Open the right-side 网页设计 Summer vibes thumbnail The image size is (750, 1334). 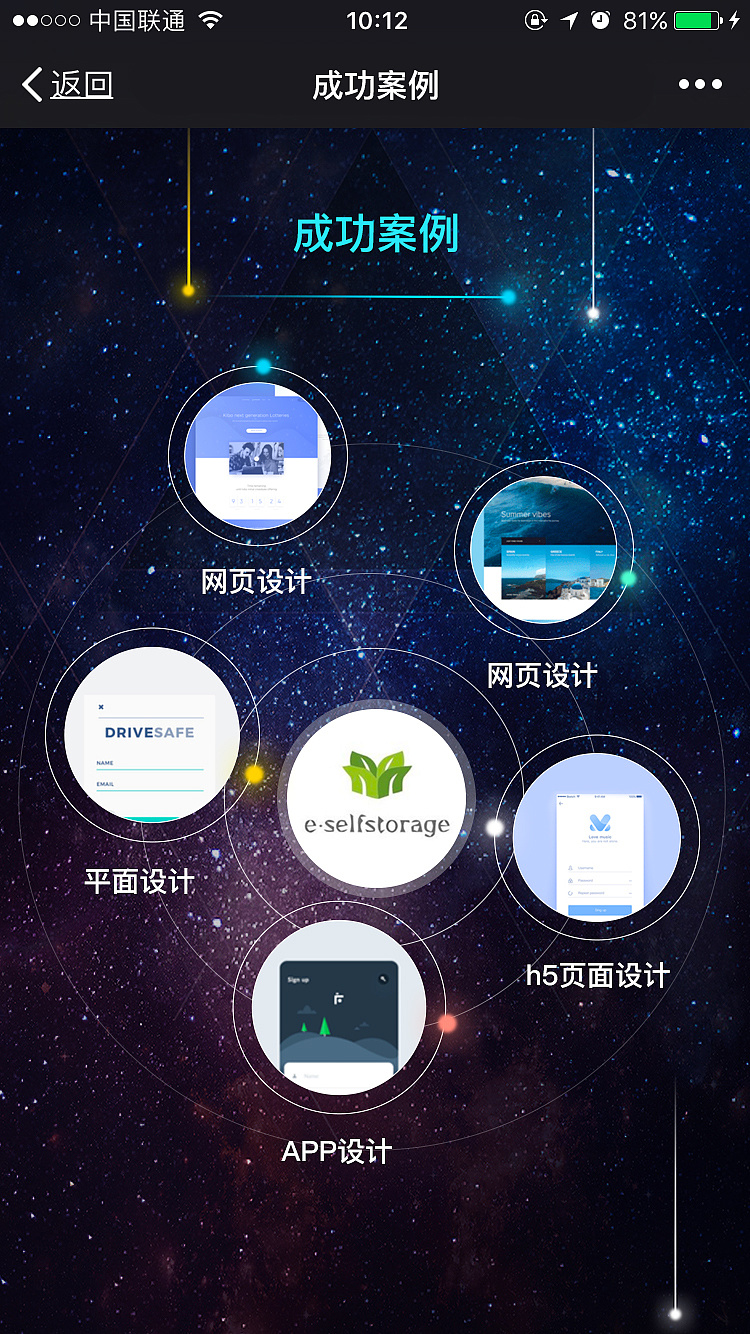click(x=545, y=548)
